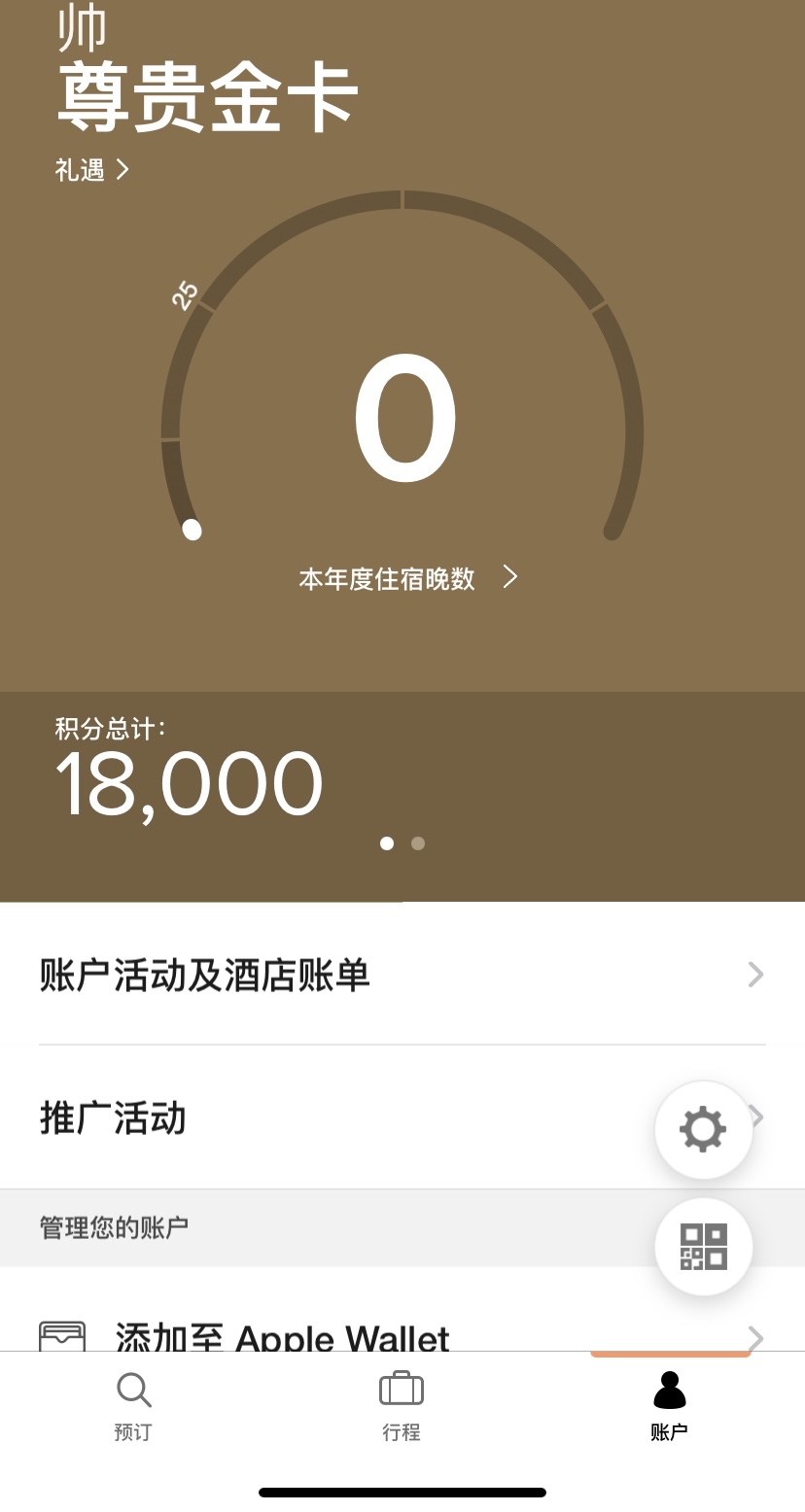Tap the 账户 tab
The image size is (805, 1512).
[669, 1405]
